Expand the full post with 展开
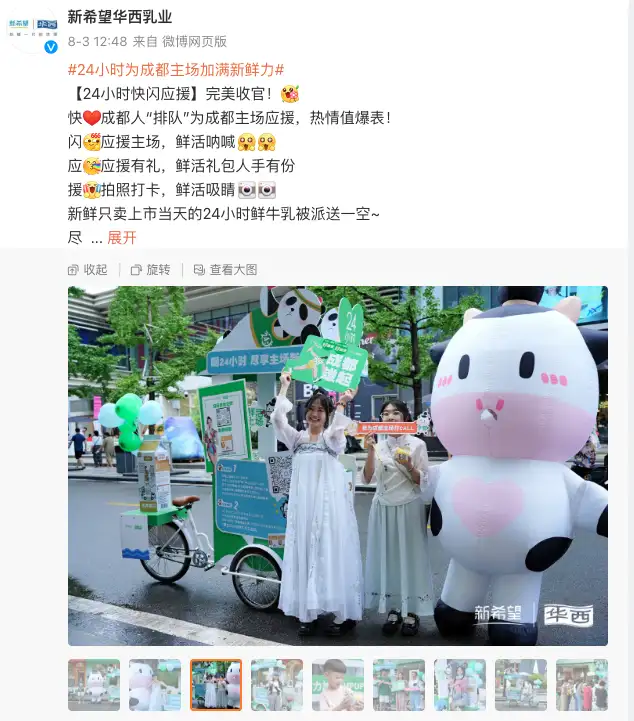 pyautogui.click(x=122, y=238)
